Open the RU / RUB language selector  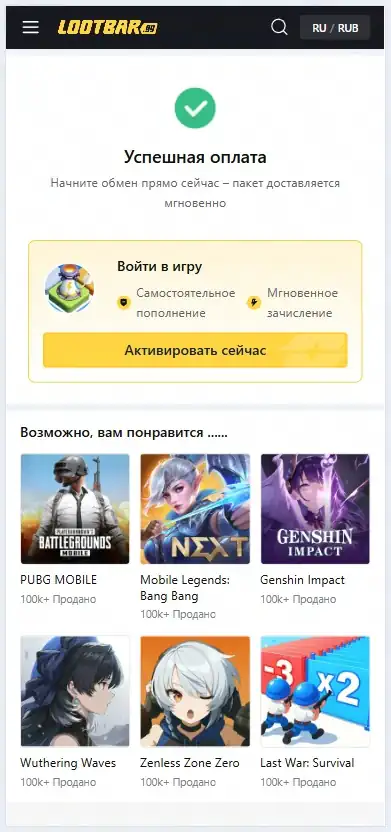tap(335, 28)
